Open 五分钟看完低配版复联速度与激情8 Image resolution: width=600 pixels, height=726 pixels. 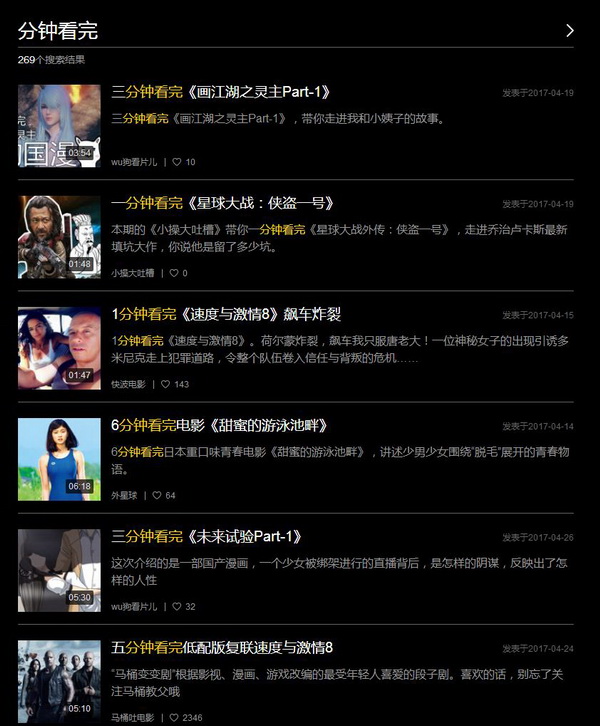[x=222, y=648]
